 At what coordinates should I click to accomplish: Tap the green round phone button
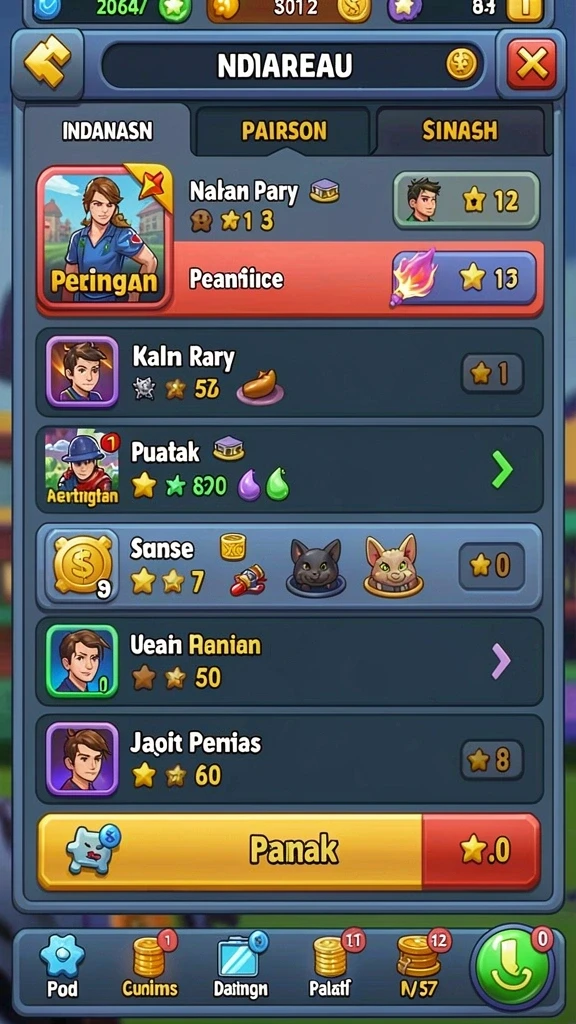coord(512,967)
